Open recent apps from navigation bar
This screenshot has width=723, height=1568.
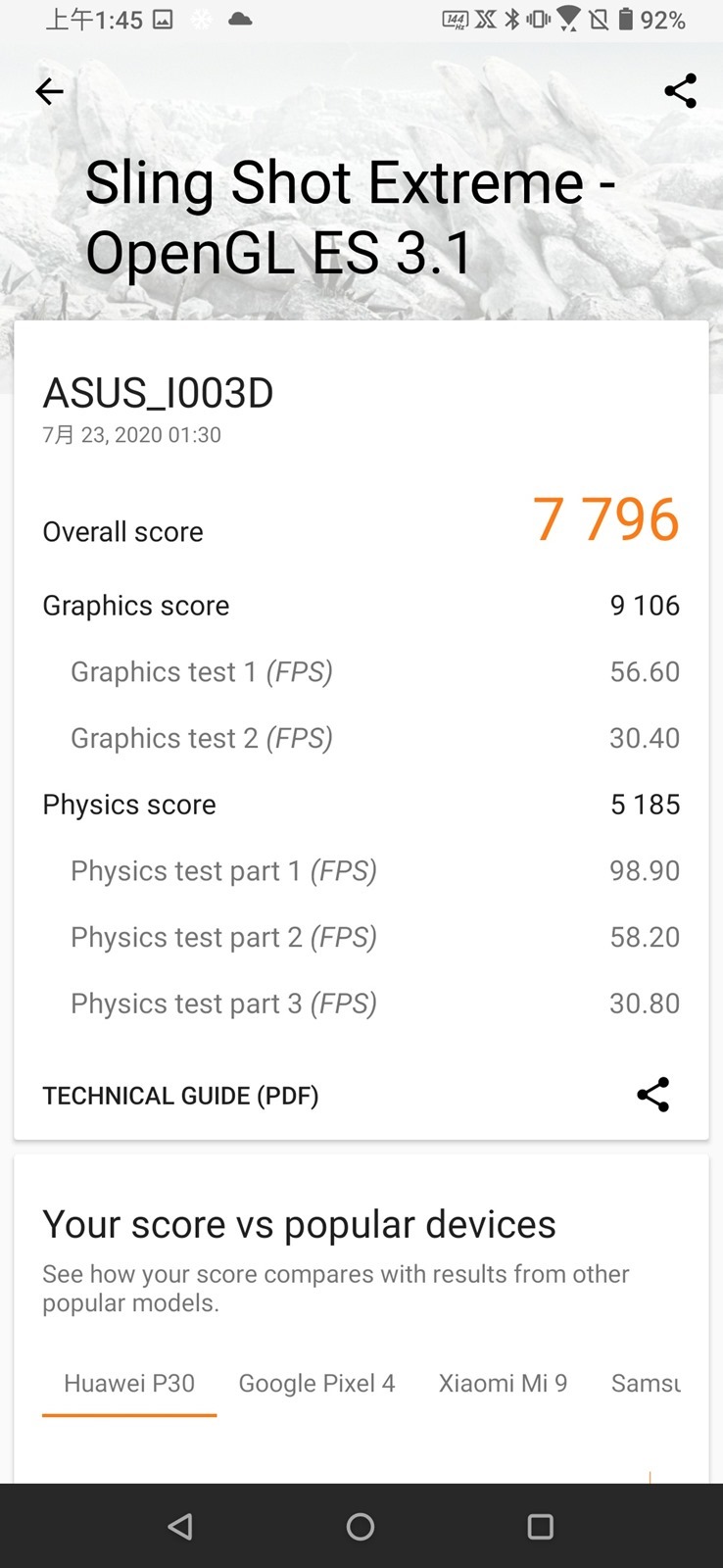[540, 1526]
